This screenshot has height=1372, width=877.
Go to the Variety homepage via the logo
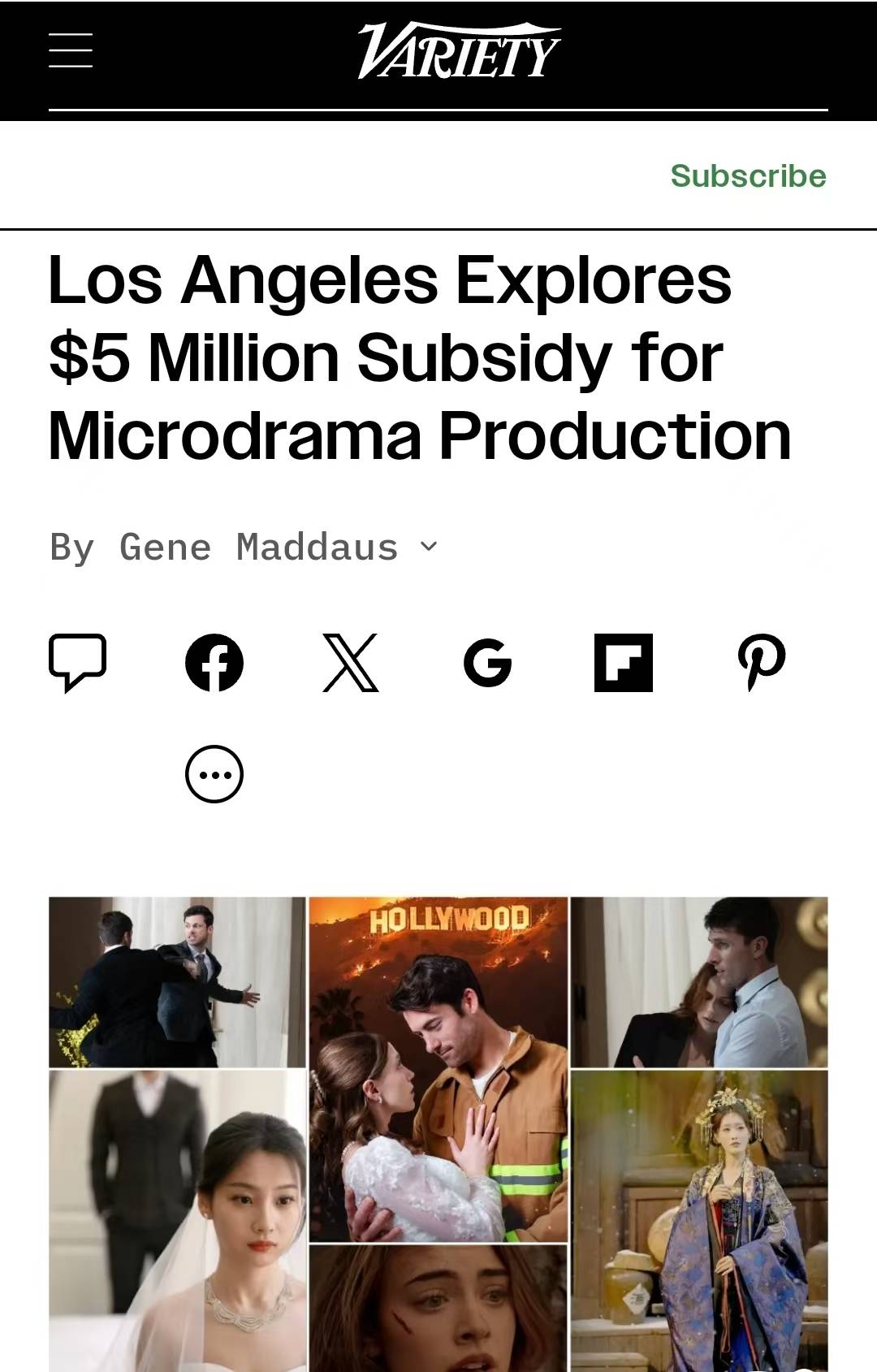point(459,51)
